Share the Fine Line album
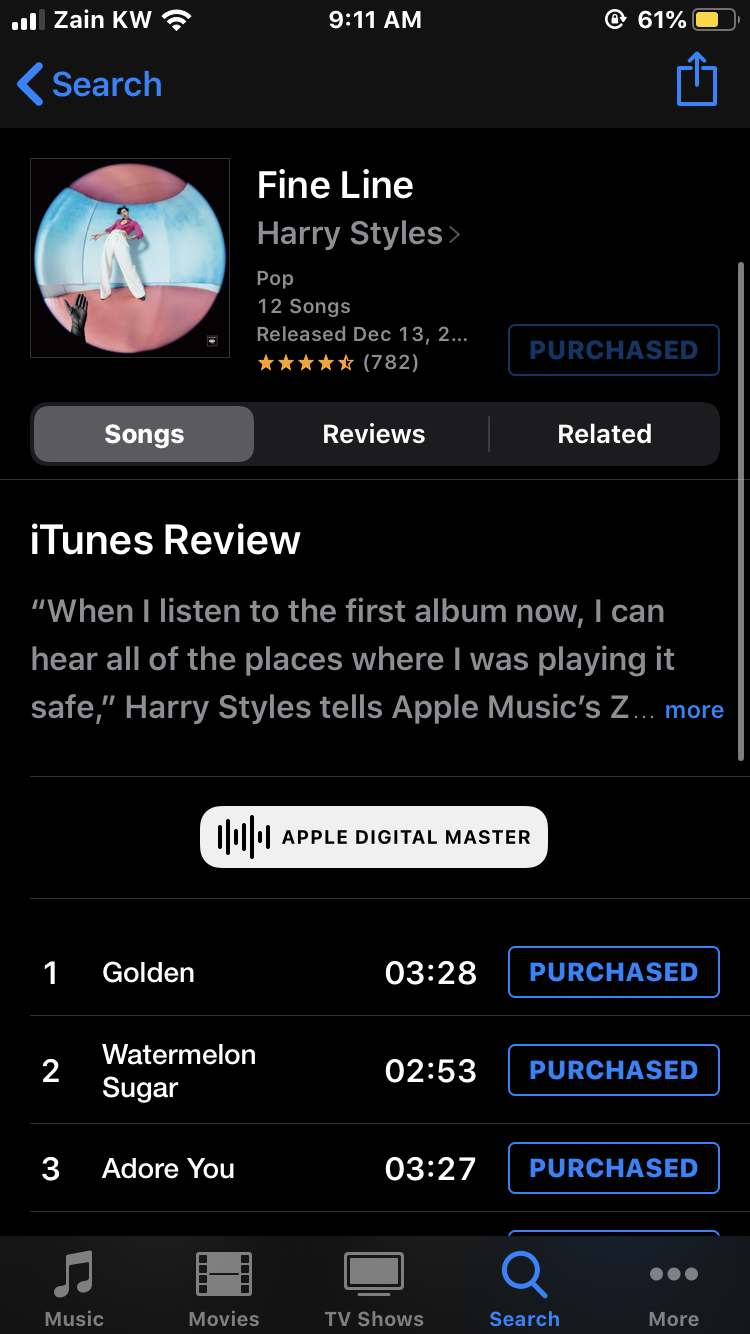750x1334 pixels. coord(697,80)
